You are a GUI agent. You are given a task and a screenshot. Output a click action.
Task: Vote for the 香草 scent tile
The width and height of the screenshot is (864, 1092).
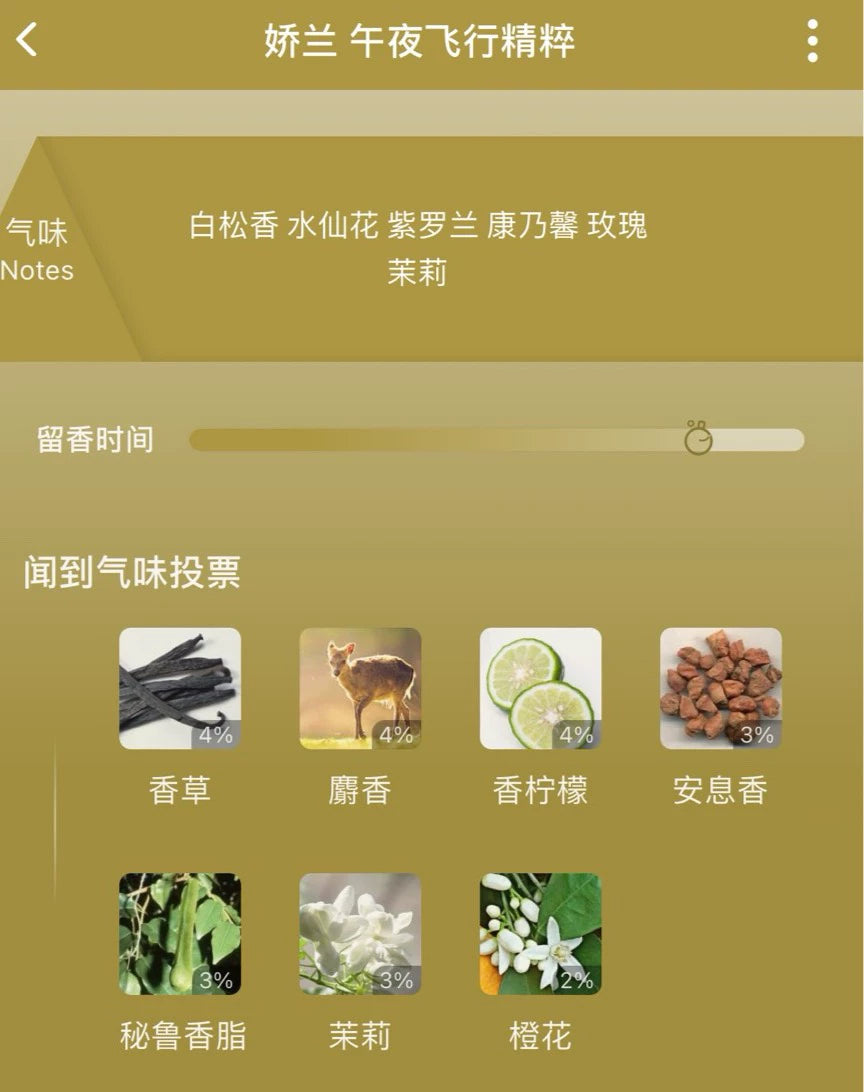[180, 689]
